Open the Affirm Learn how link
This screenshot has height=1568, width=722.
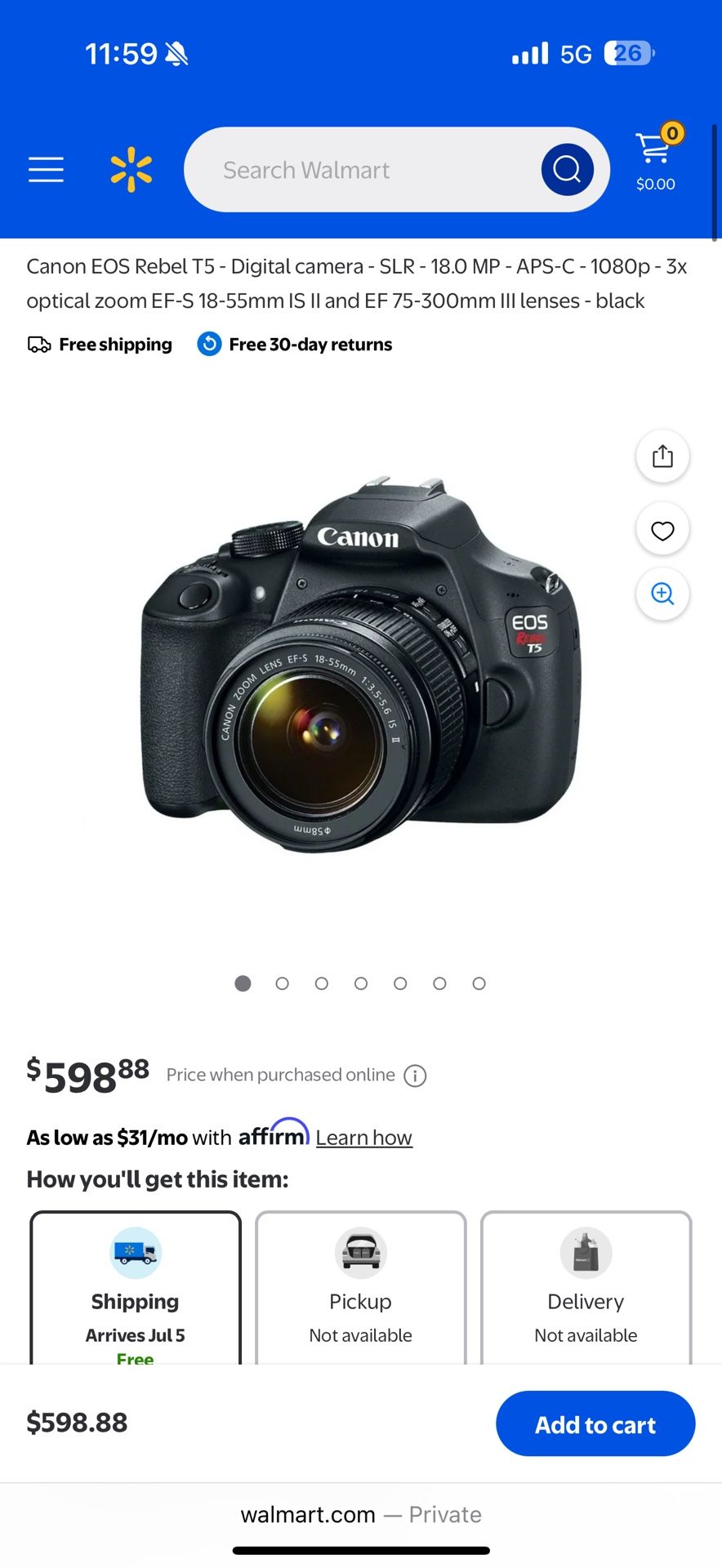363,1138
